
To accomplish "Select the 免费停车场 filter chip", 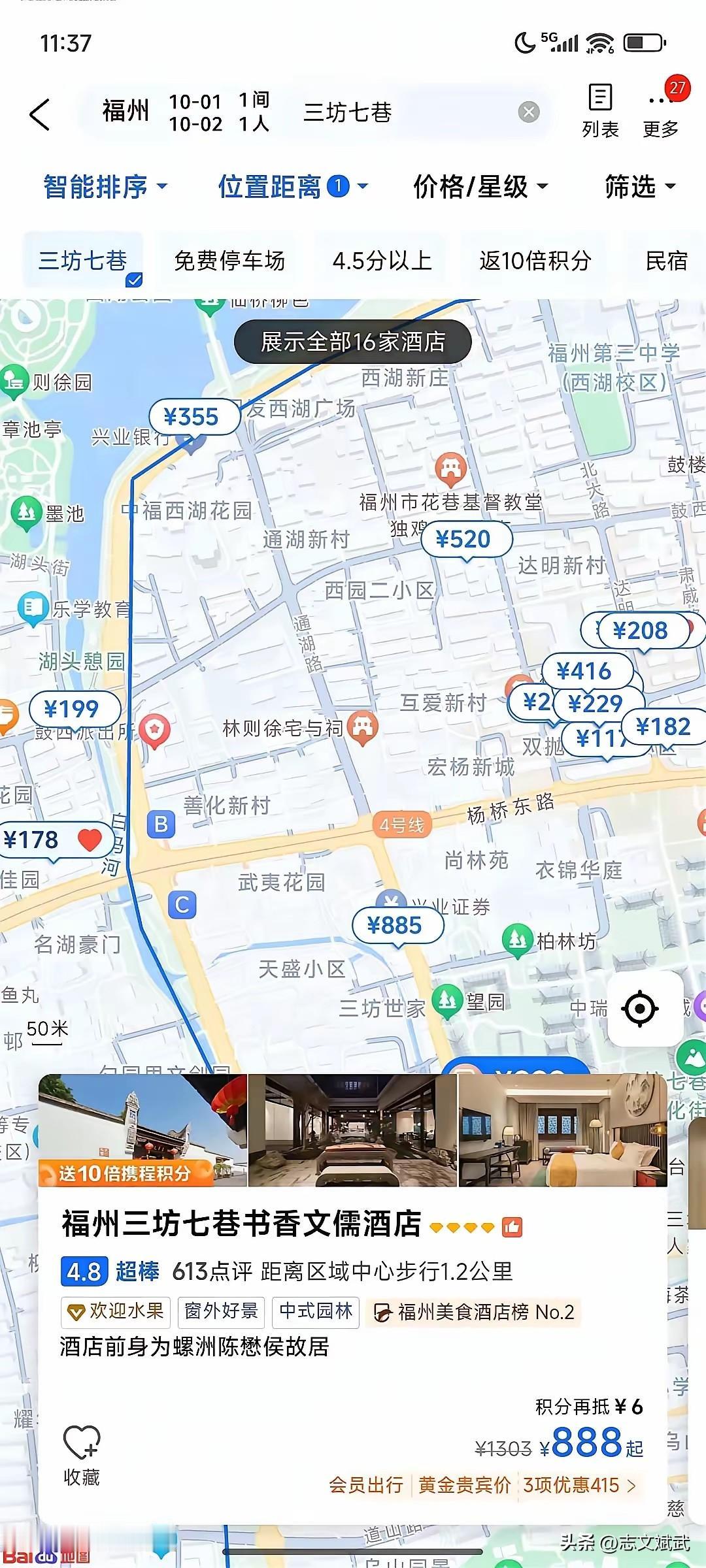I will 229,261.
